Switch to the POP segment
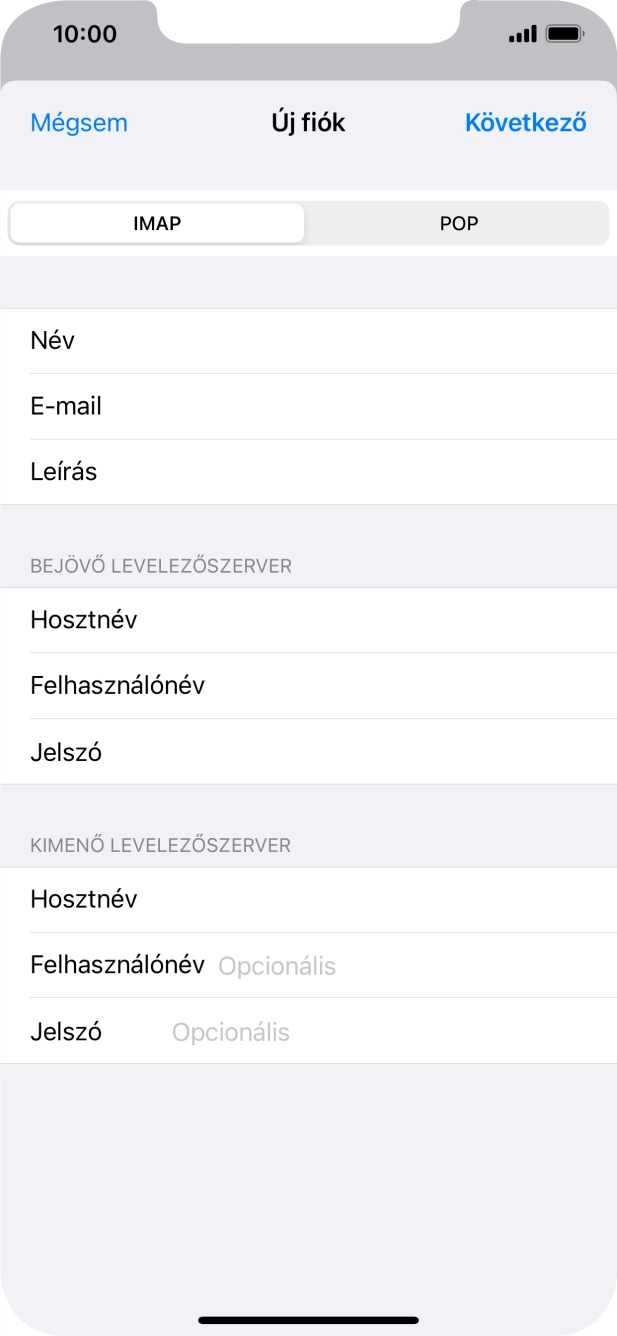This screenshot has height=1336, width=617. pos(459,223)
